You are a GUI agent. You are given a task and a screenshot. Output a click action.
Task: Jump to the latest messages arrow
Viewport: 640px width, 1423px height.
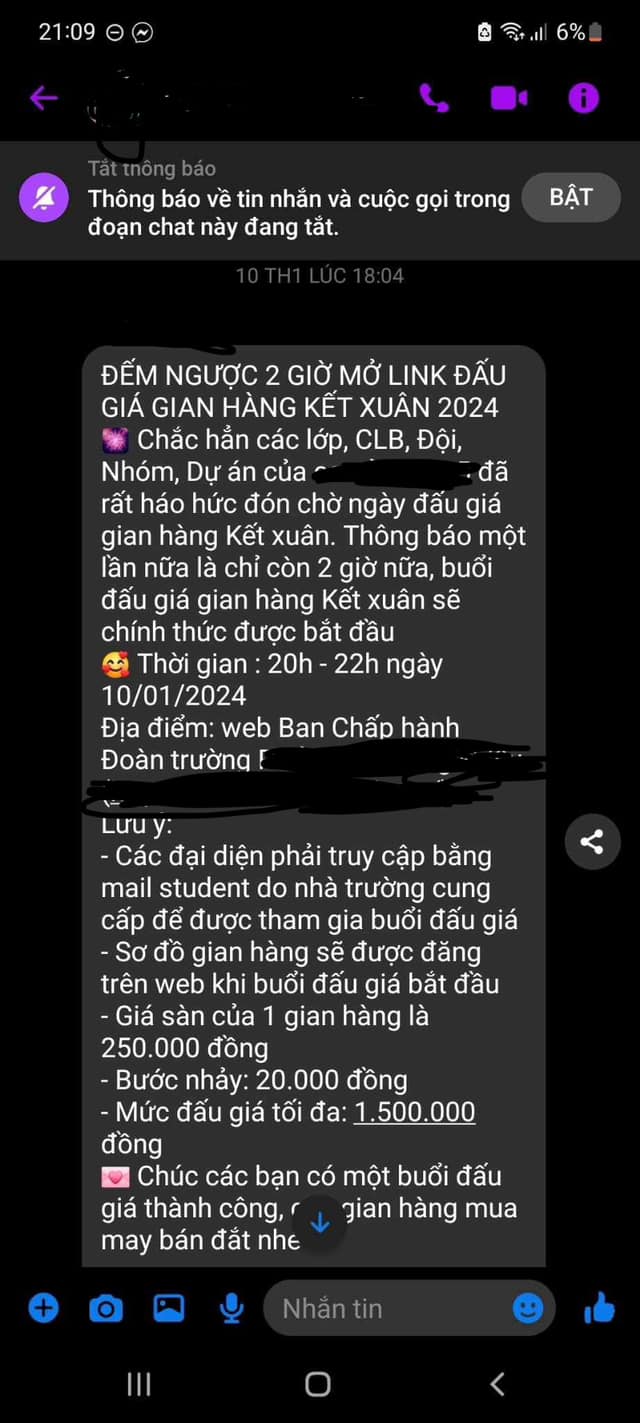[x=320, y=1222]
